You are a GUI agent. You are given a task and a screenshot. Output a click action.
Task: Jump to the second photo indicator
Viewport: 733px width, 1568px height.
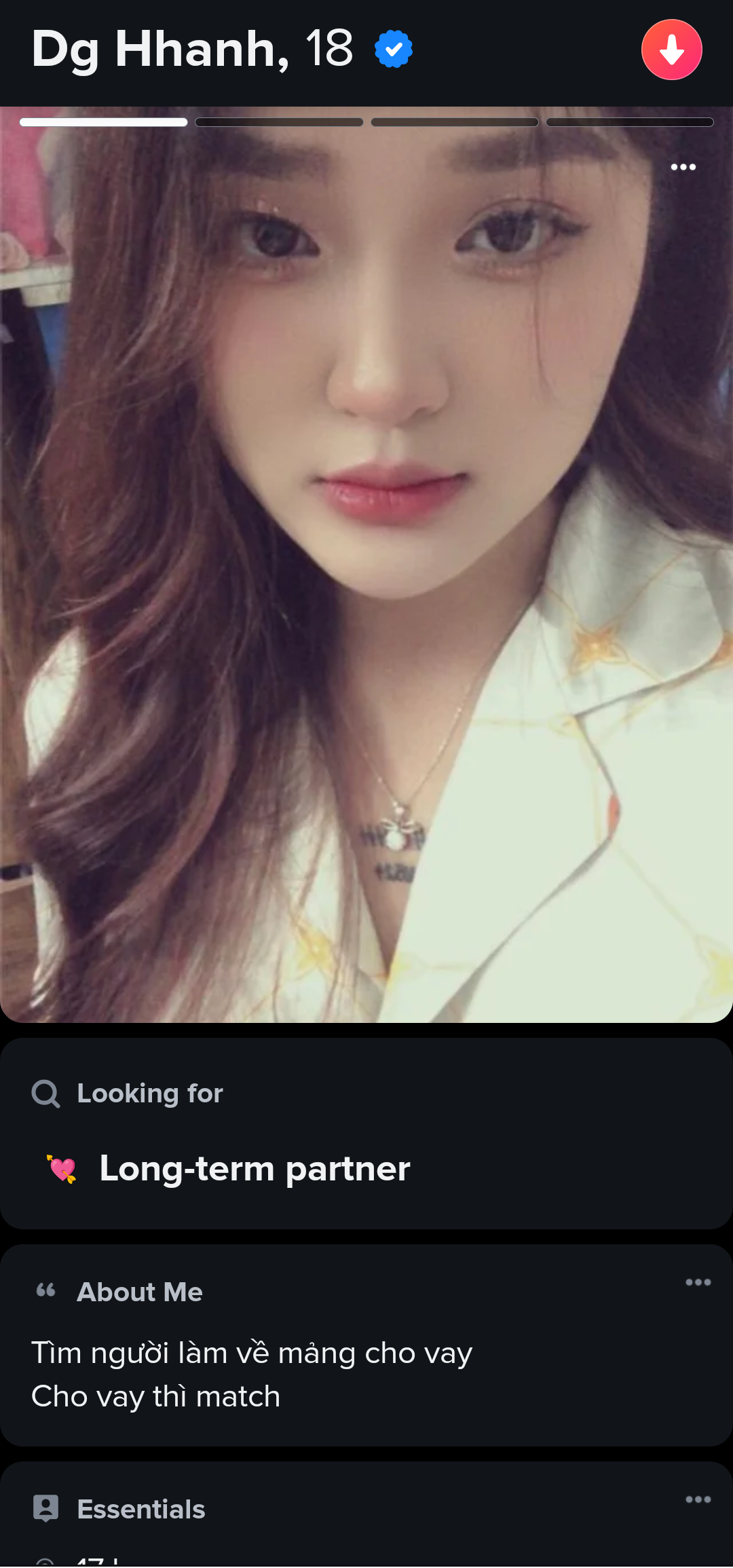tap(279, 122)
